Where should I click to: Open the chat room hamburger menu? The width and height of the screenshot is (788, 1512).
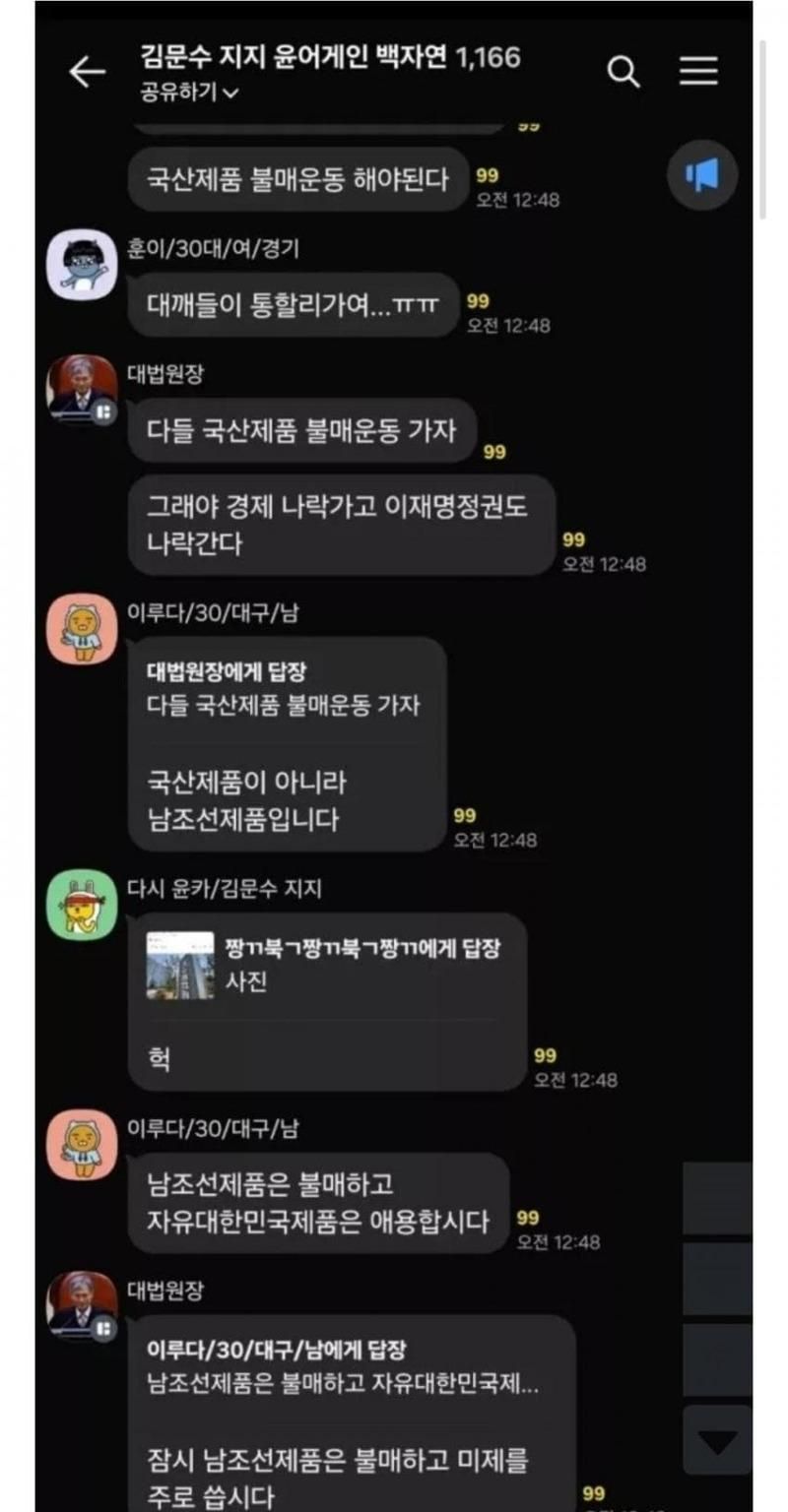coord(698,72)
